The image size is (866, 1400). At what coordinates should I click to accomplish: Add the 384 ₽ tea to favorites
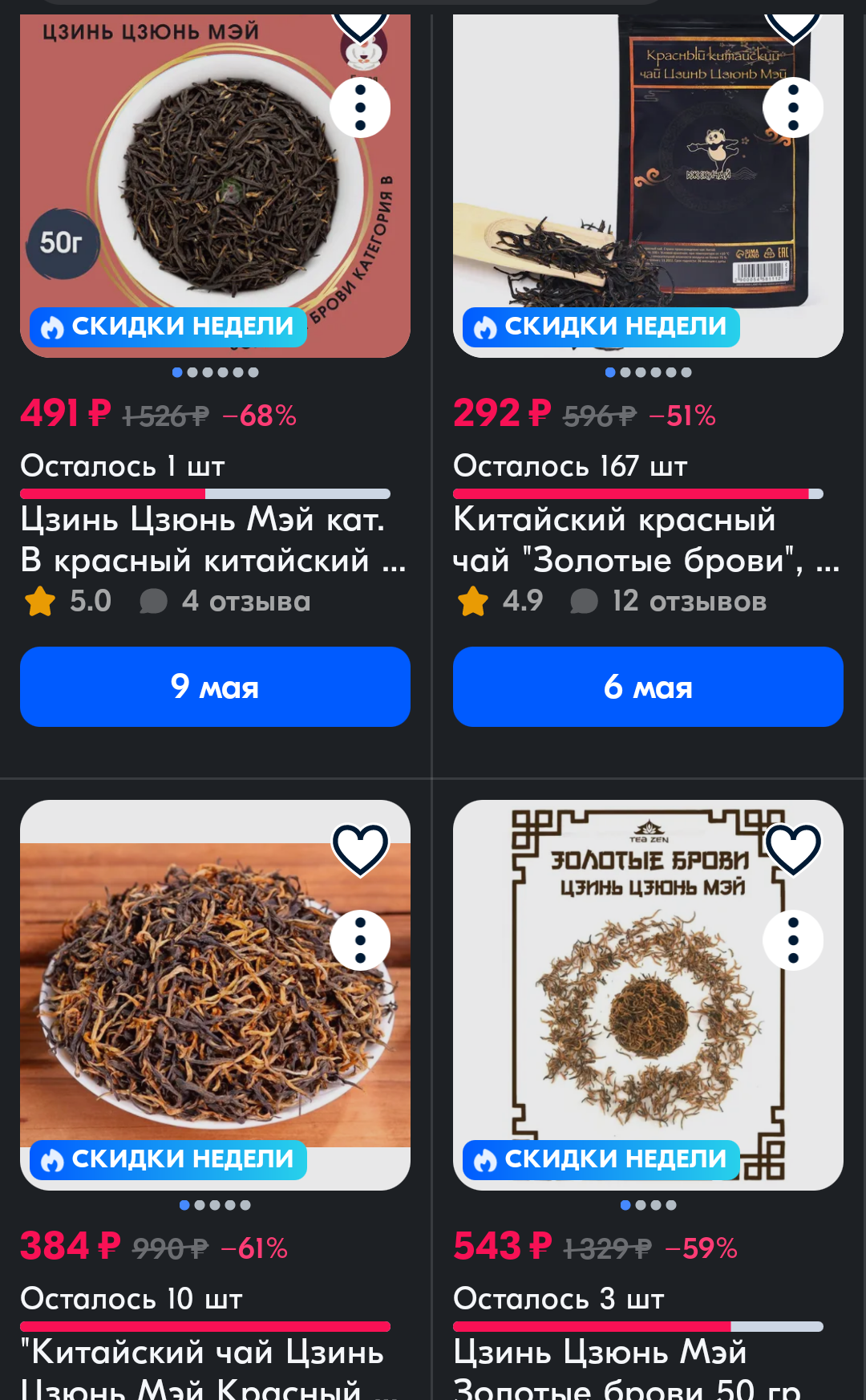(x=360, y=849)
